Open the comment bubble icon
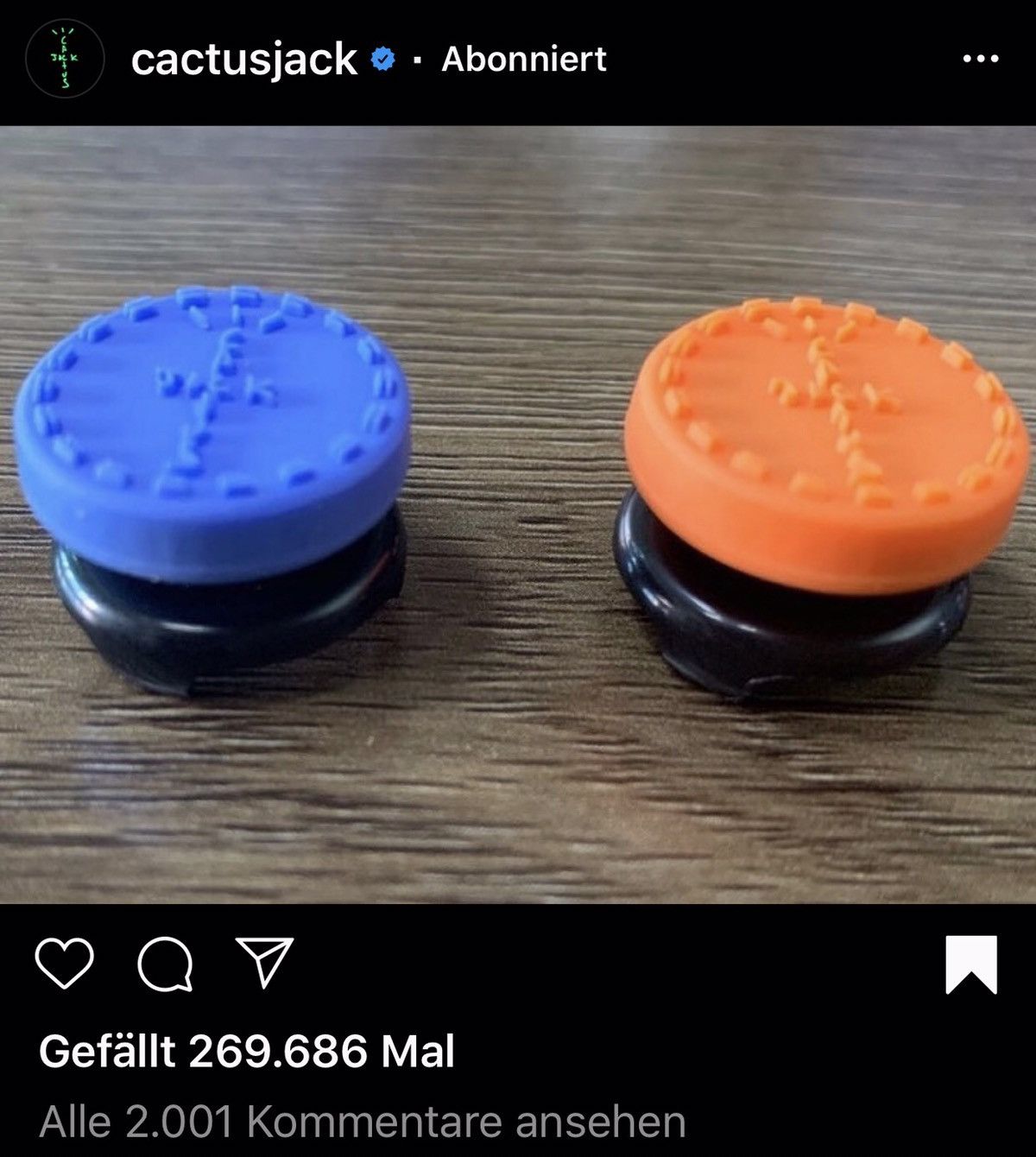 pyautogui.click(x=165, y=964)
